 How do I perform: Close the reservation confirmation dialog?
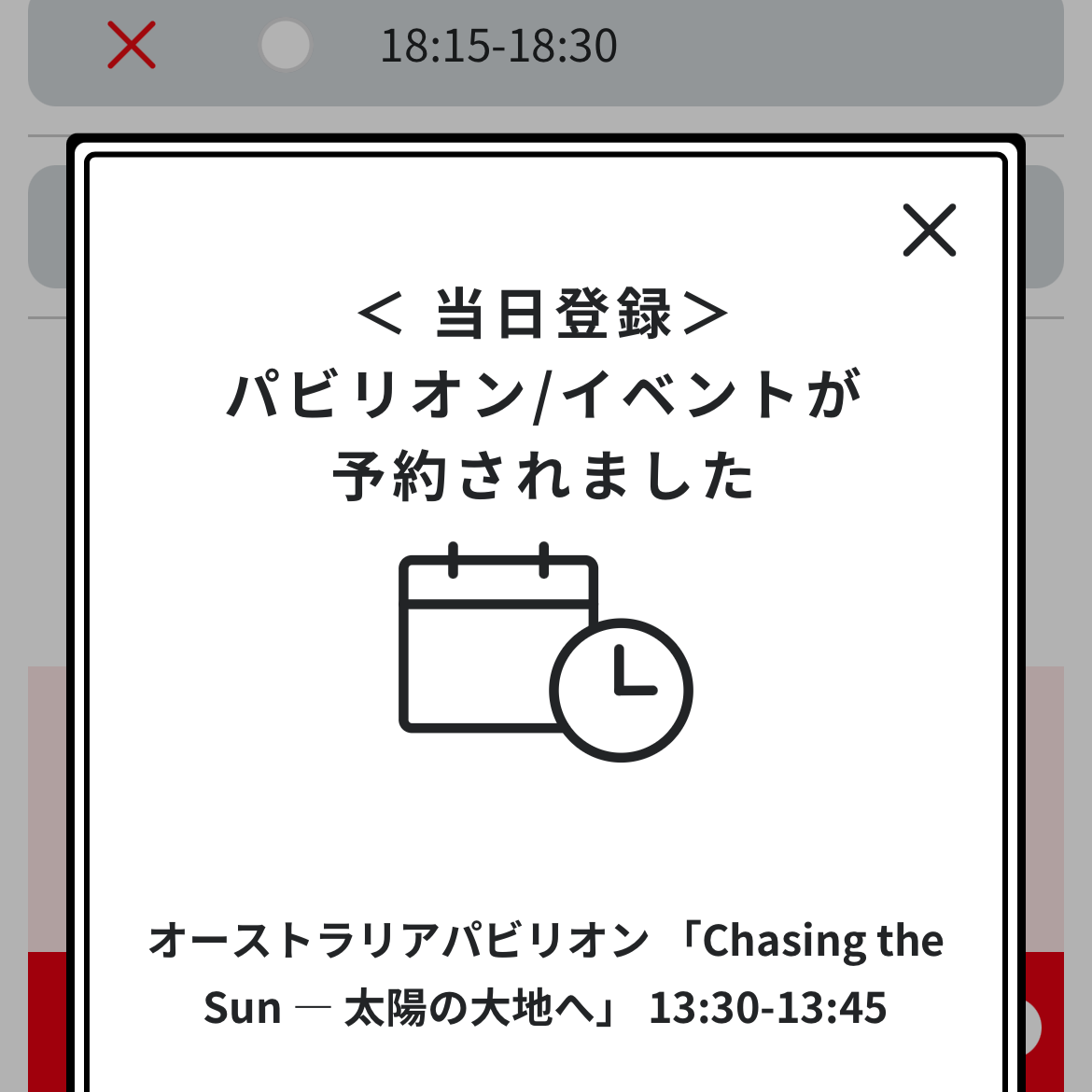click(x=929, y=230)
